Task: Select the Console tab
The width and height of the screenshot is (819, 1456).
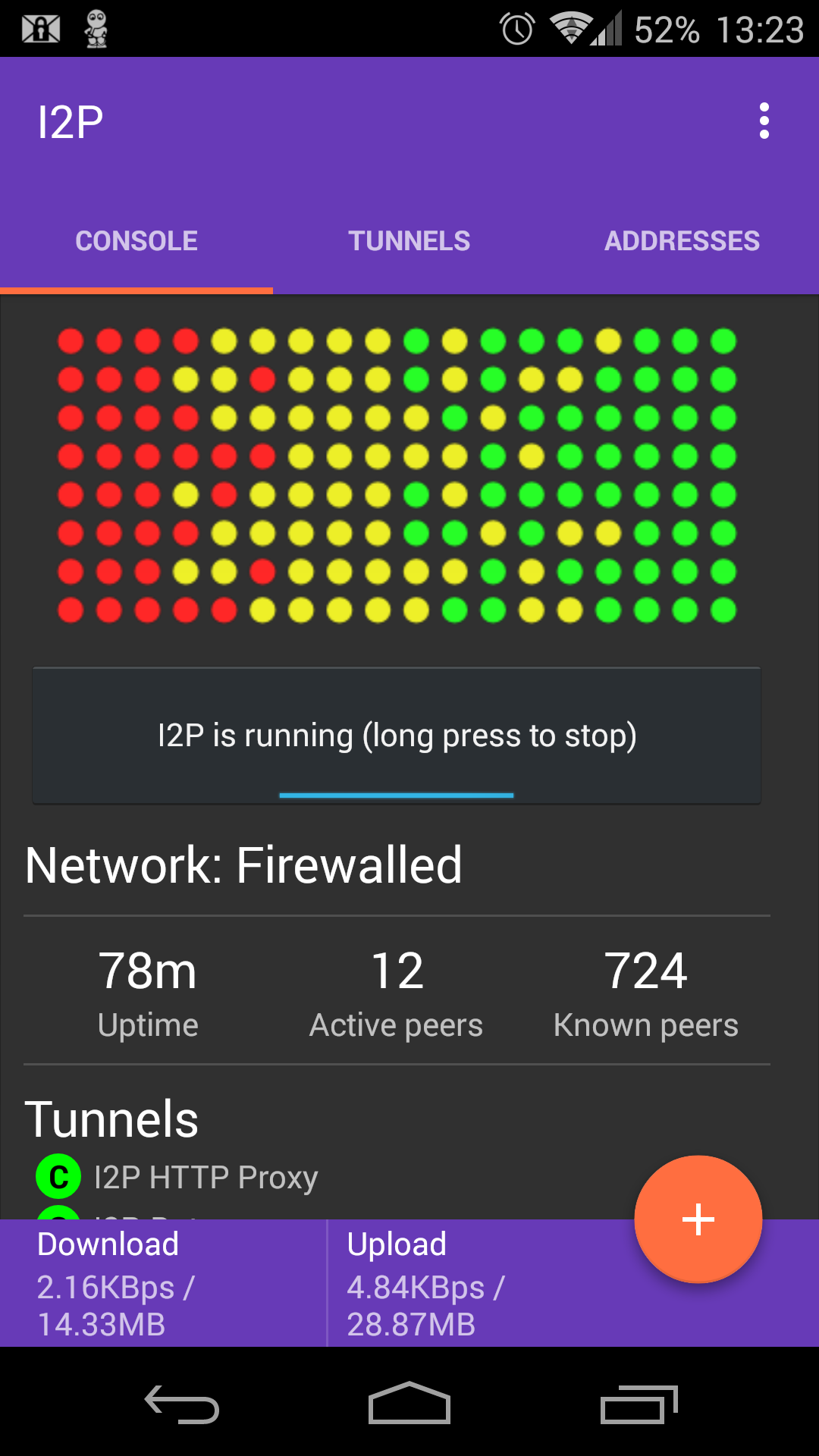Action: (x=136, y=241)
